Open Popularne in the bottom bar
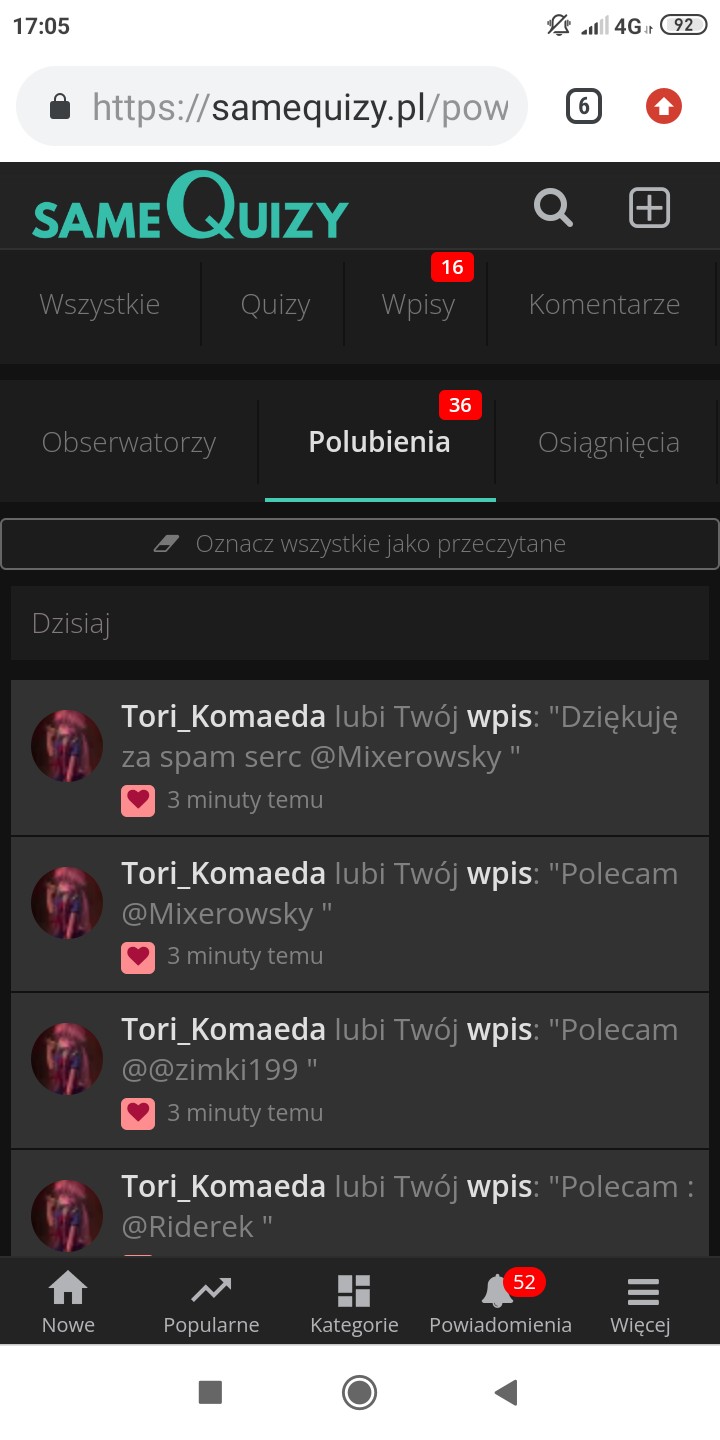Screen dimensions: 720x1440 click(211, 1302)
